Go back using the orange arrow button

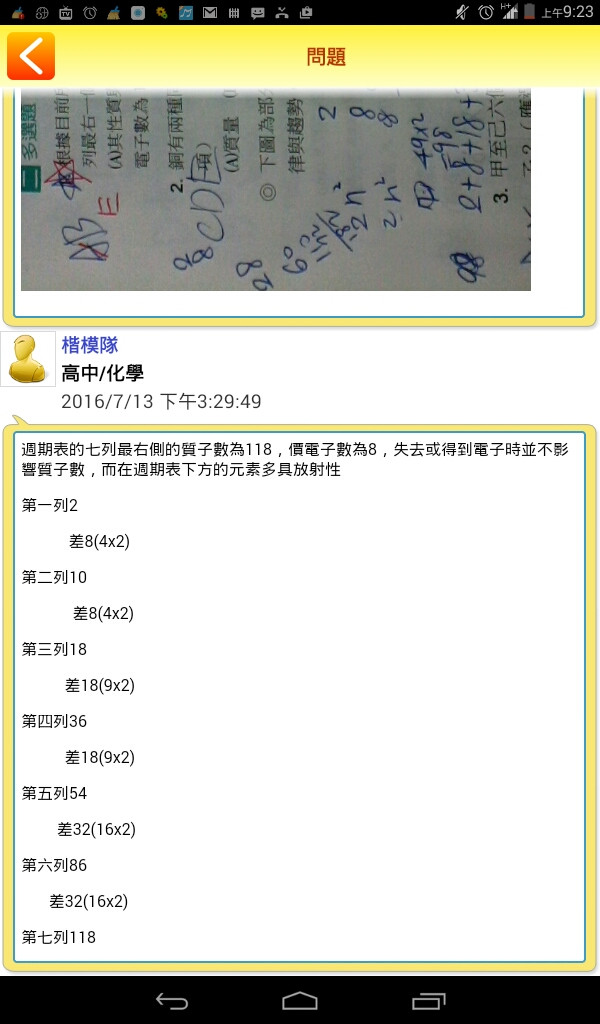tap(31, 56)
